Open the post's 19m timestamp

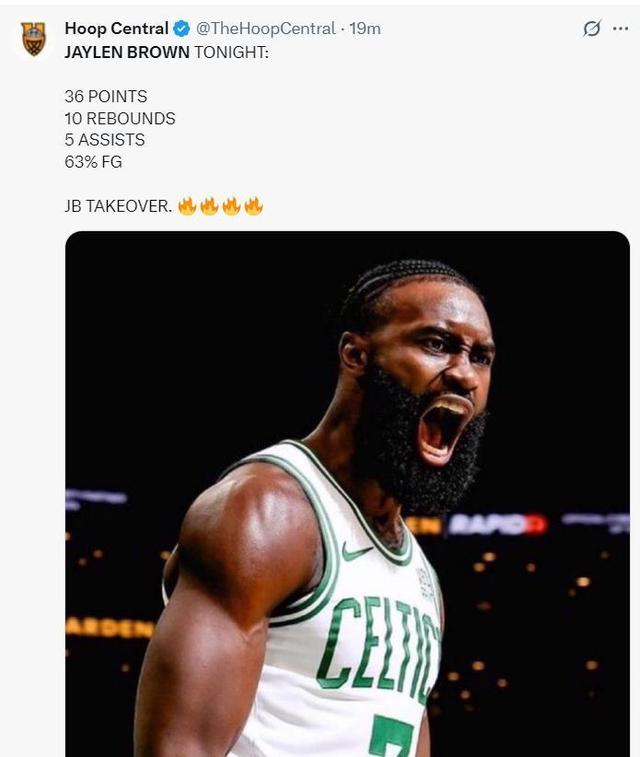click(x=364, y=28)
